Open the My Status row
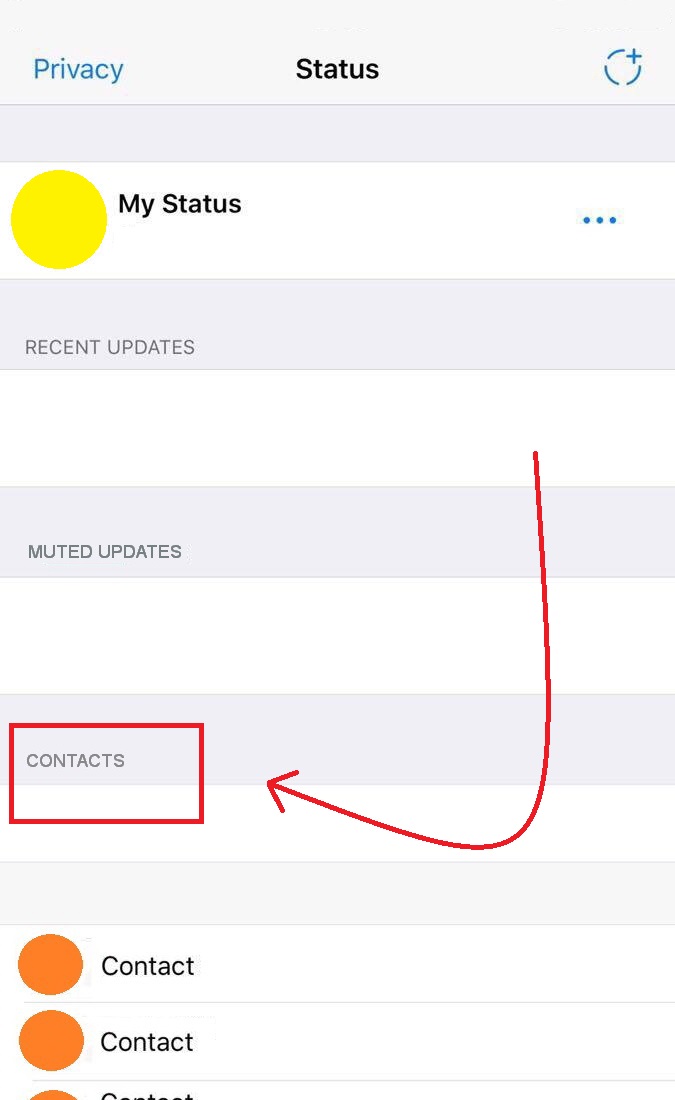 [x=338, y=220]
